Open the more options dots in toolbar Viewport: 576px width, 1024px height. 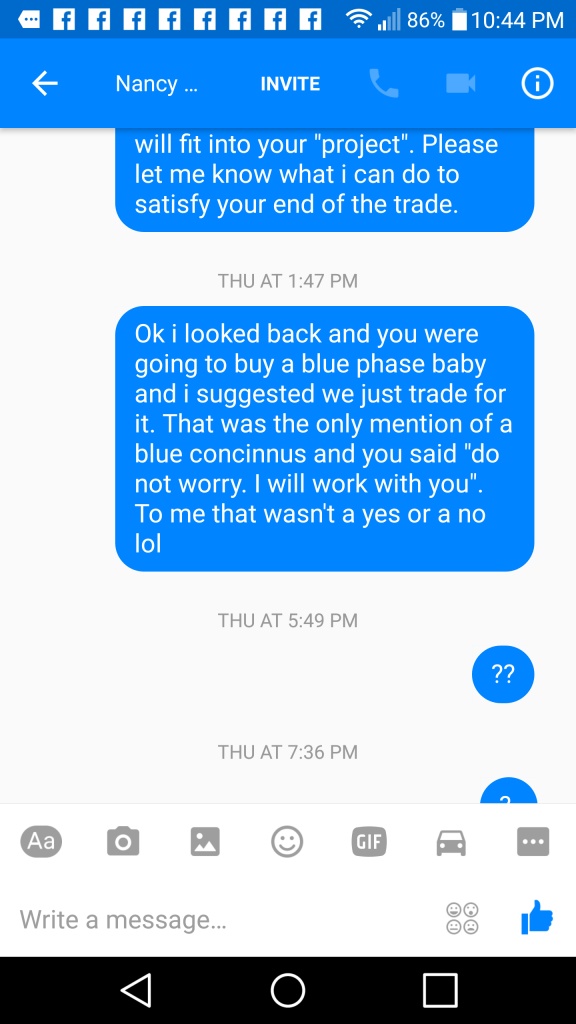pyautogui.click(x=533, y=841)
